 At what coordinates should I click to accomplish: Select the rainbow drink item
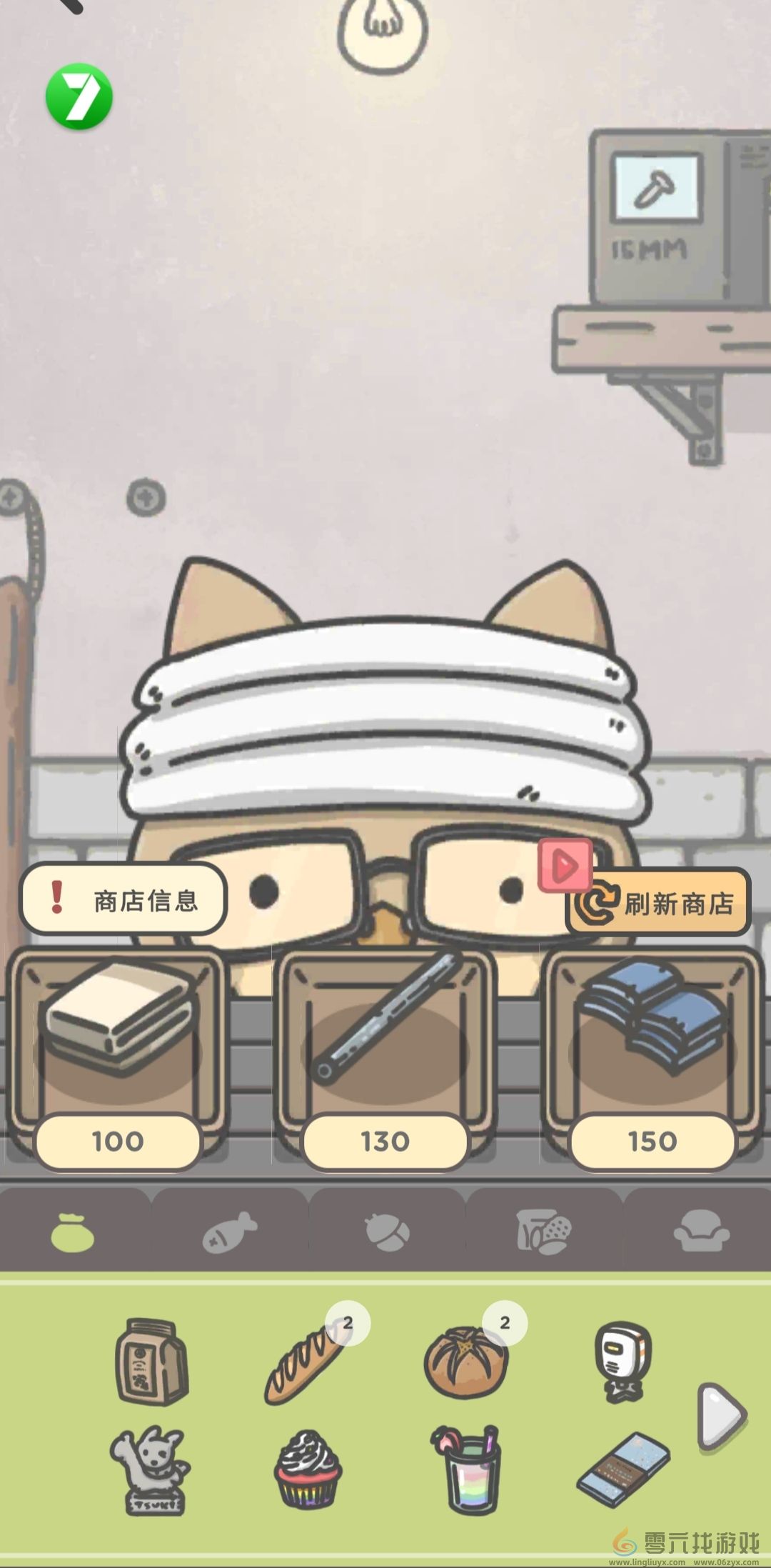[468, 1470]
